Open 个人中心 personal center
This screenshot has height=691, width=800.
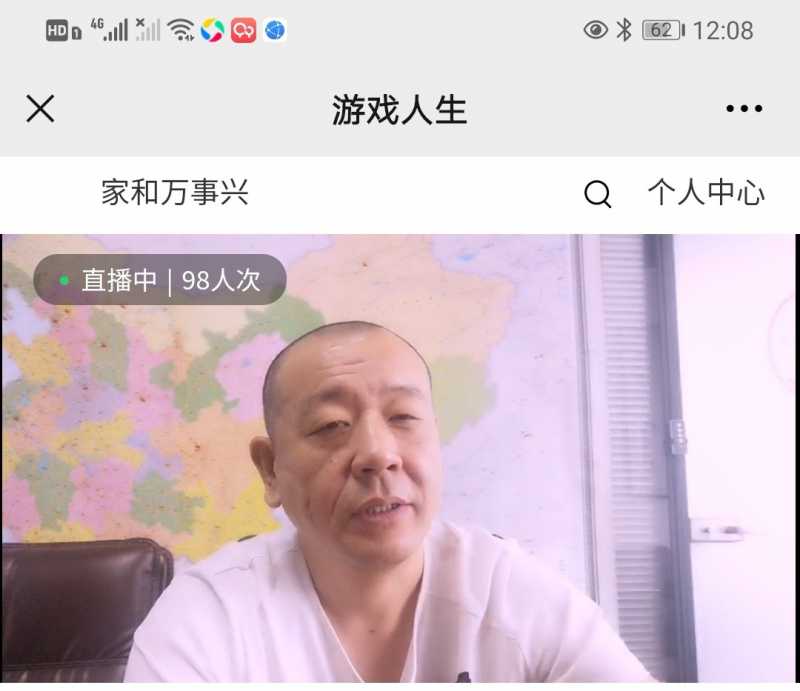[x=706, y=193]
